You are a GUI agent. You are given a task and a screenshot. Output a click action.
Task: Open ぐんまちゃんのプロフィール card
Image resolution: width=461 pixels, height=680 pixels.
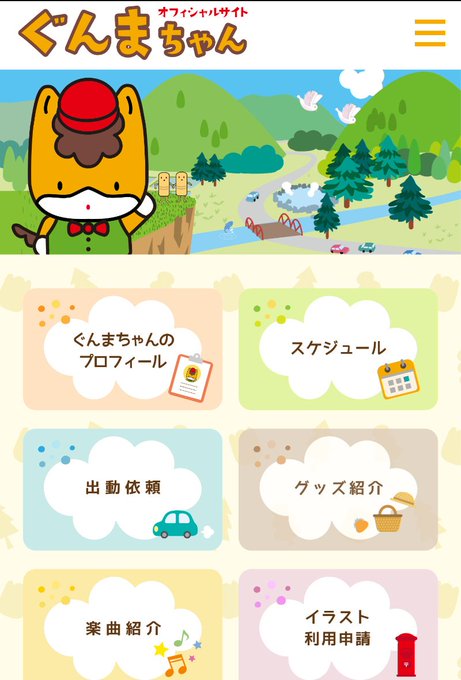click(x=123, y=349)
